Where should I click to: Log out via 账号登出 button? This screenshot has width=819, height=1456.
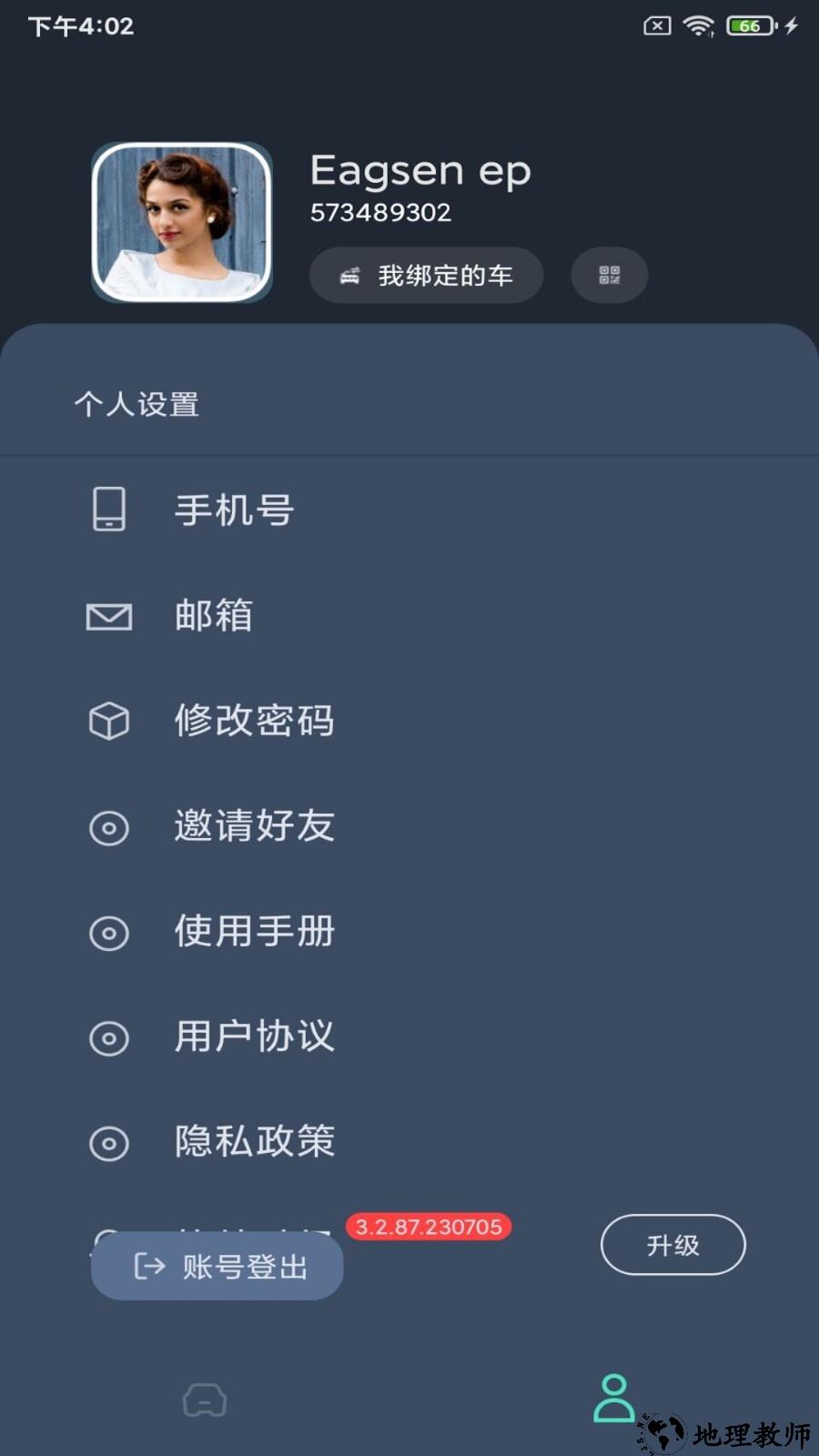coord(217,1265)
